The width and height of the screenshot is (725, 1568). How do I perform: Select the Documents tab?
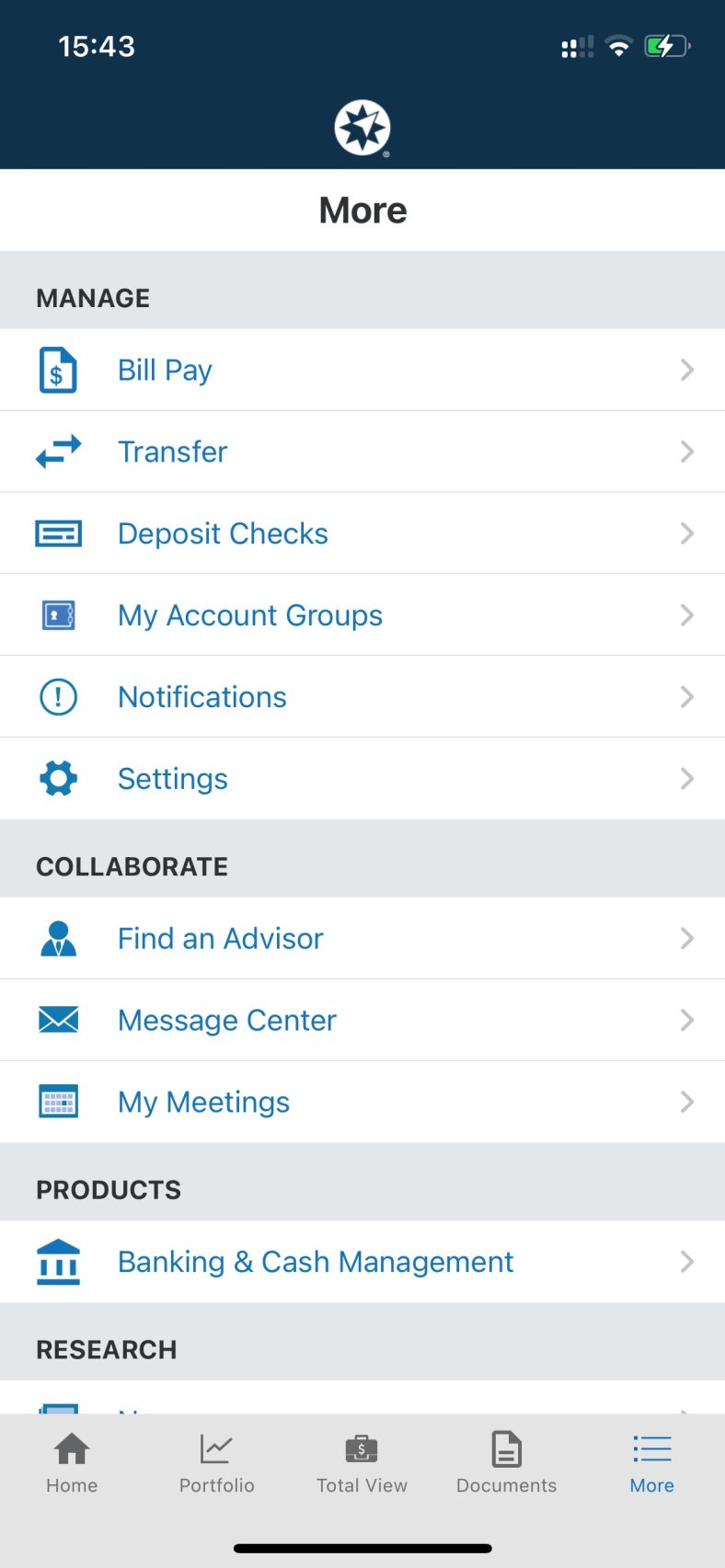[x=506, y=1466]
